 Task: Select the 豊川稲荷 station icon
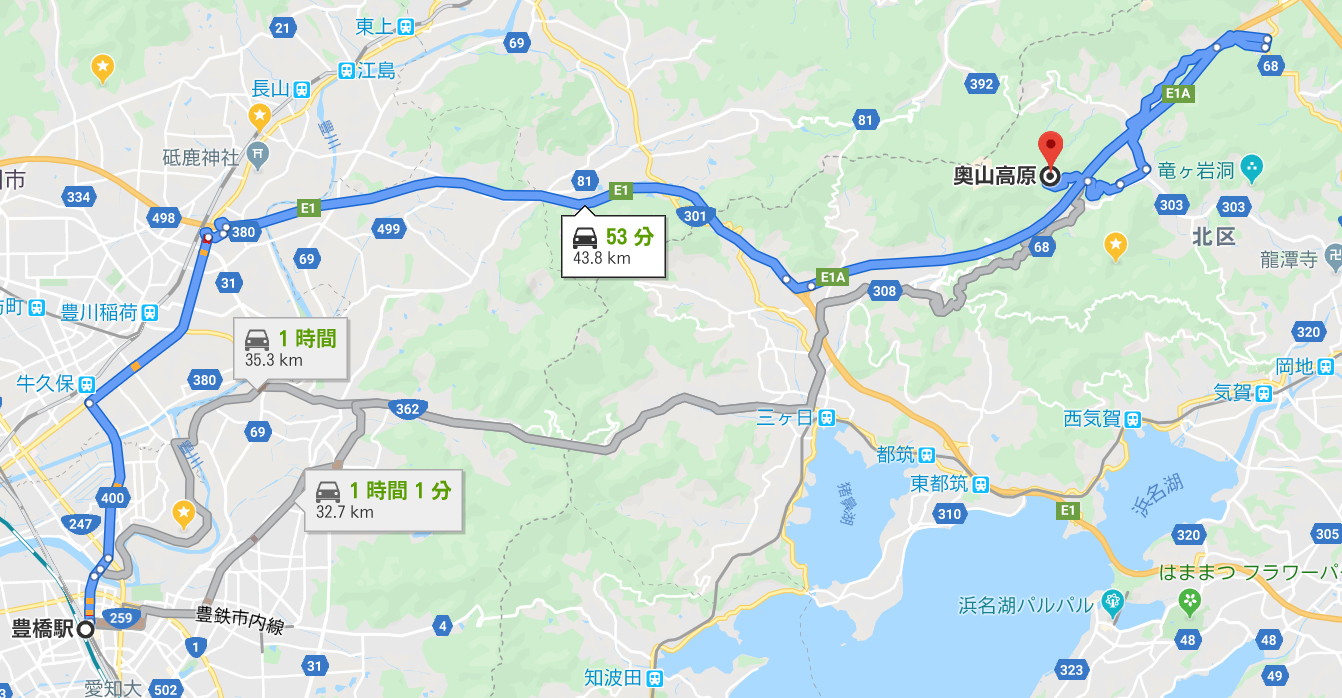[x=150, y=312]
